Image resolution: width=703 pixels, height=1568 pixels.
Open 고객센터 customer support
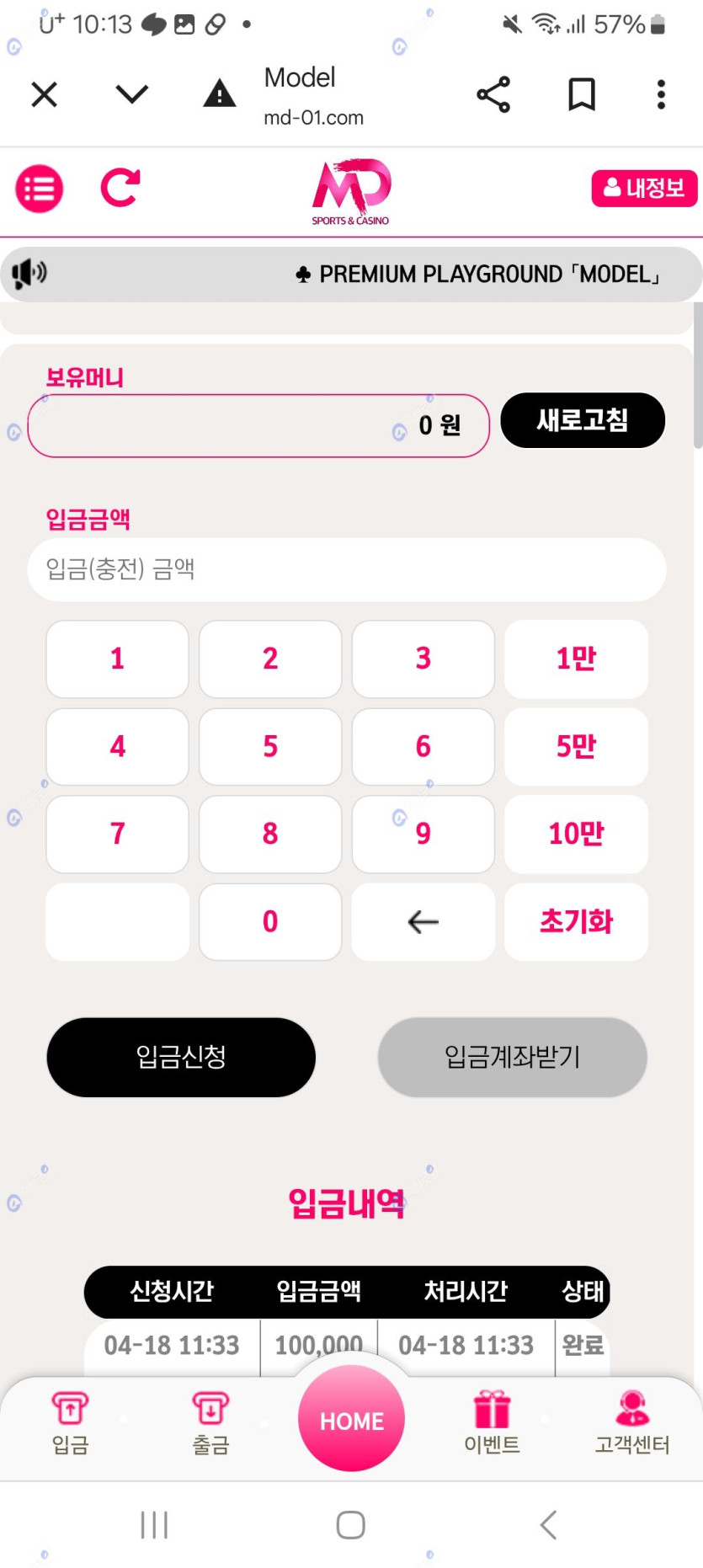point(632,1423)
